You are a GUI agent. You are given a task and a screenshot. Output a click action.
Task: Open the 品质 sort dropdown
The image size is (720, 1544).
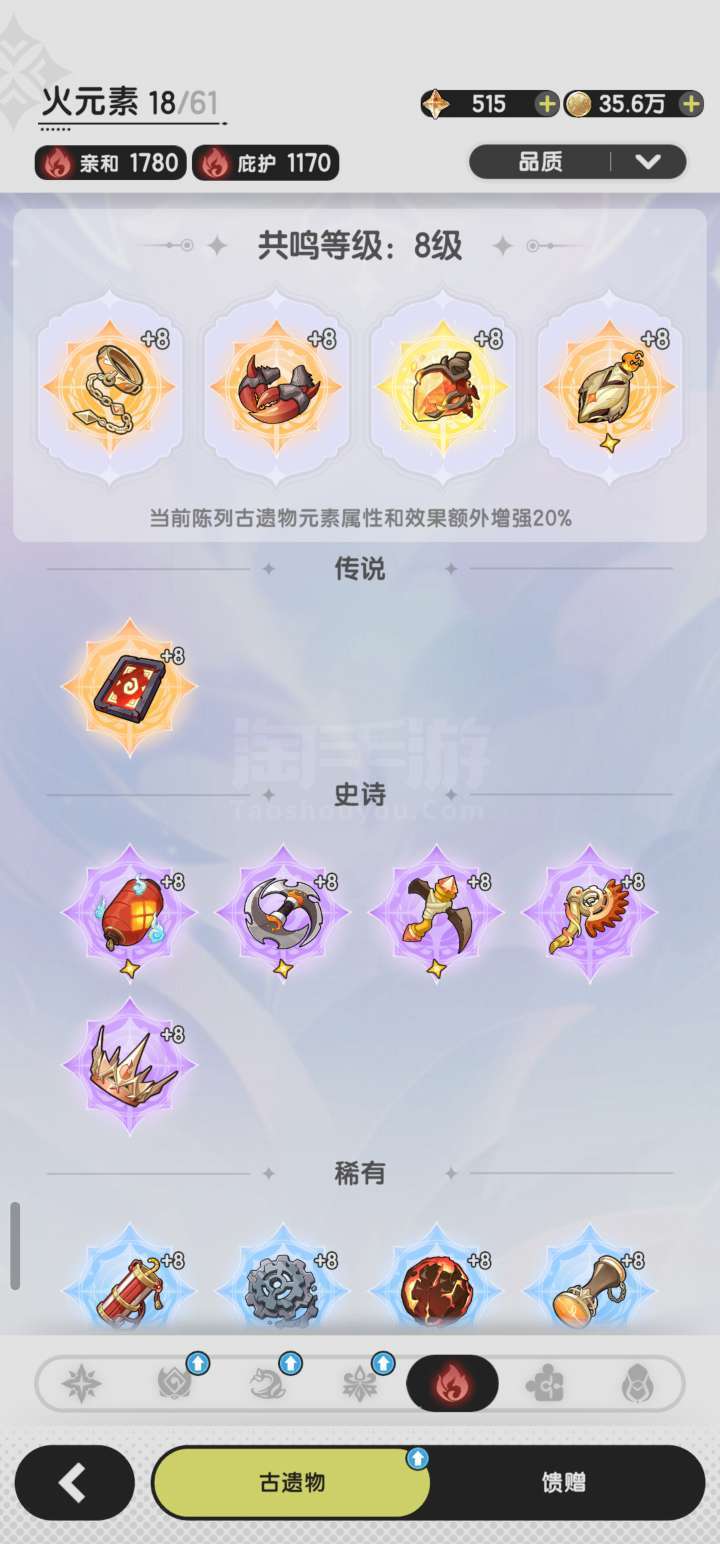tap(578, 162)
